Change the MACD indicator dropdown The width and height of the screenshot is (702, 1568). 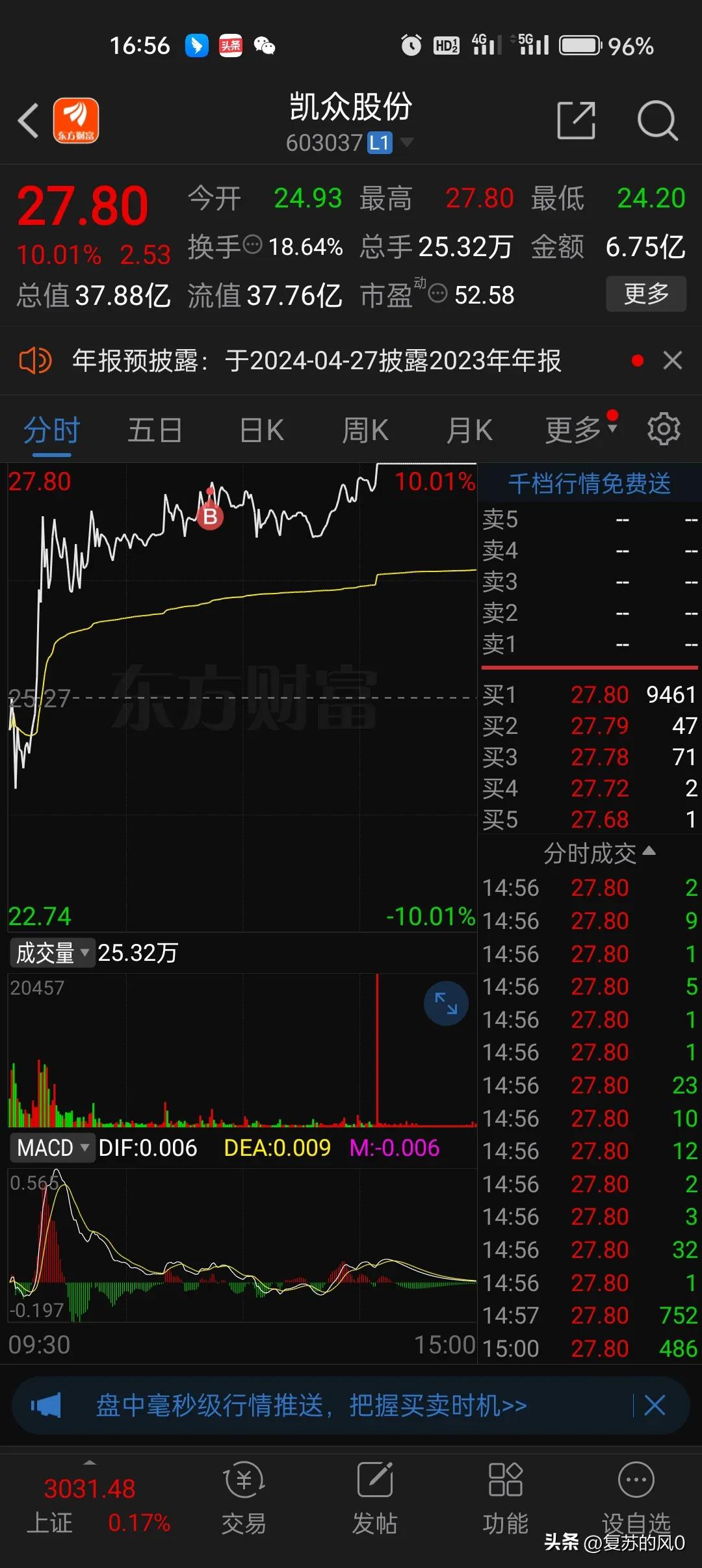pyautogui.click(x=52, y=1147)
